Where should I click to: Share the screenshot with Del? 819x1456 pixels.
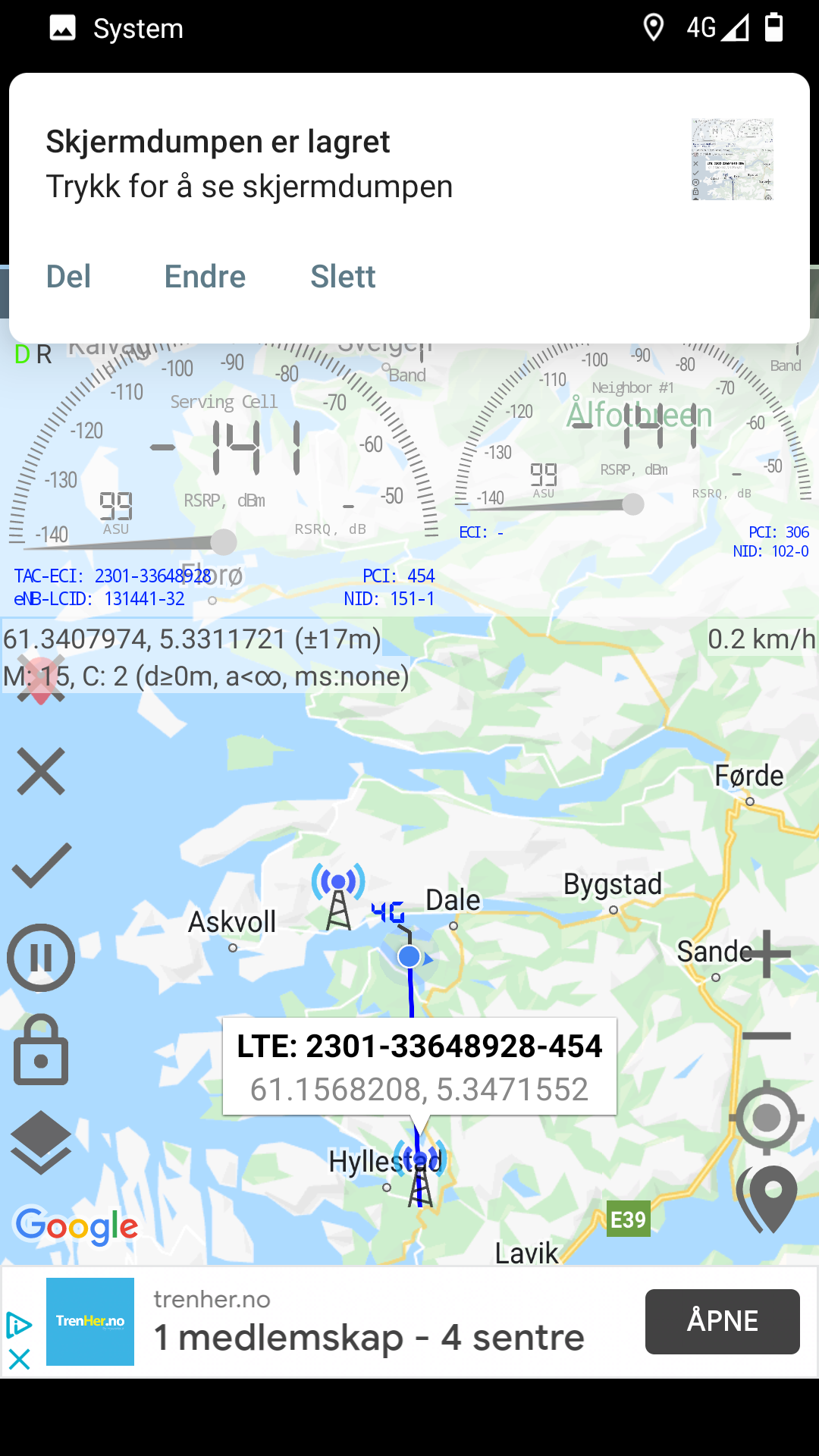click(x=68, y=277)
